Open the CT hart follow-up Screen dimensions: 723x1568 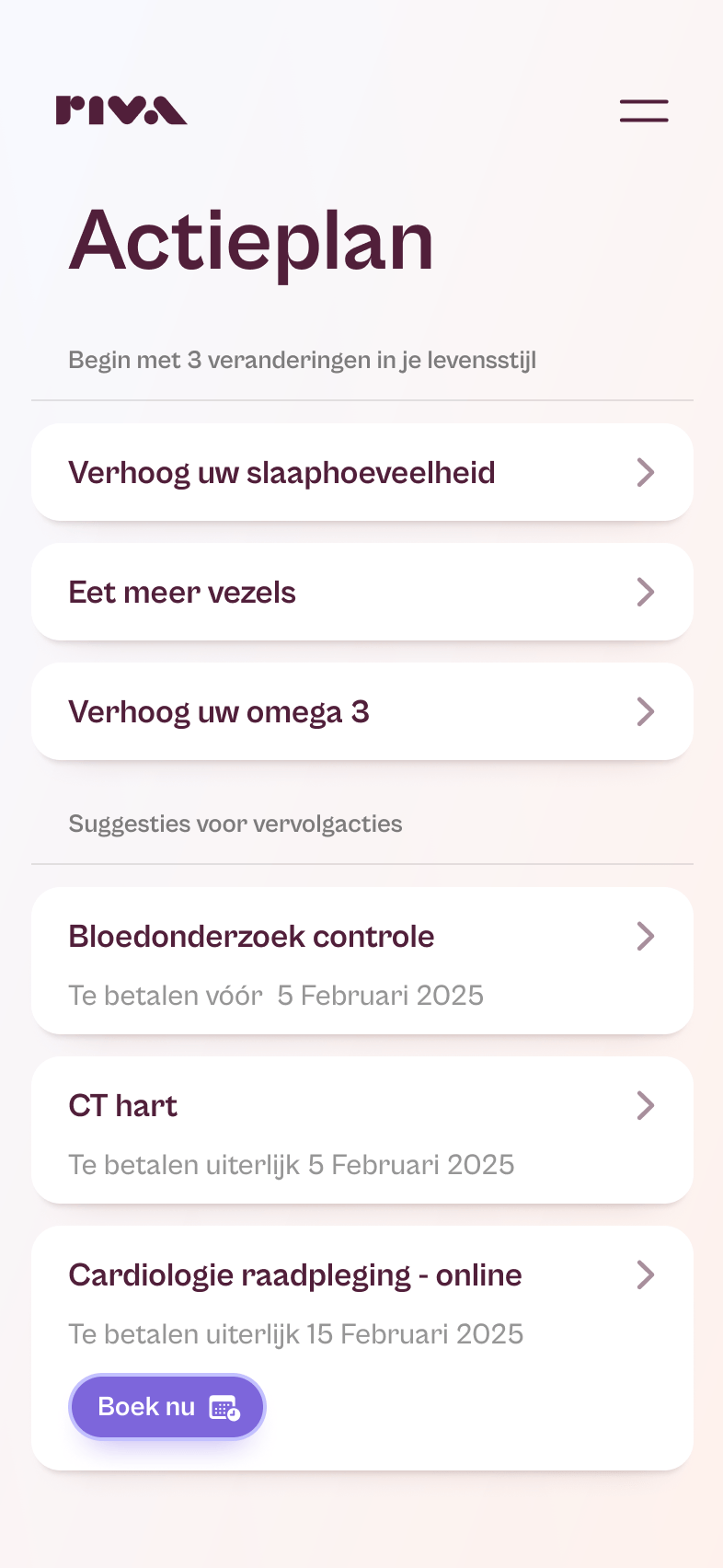(x=361, y=1129)
